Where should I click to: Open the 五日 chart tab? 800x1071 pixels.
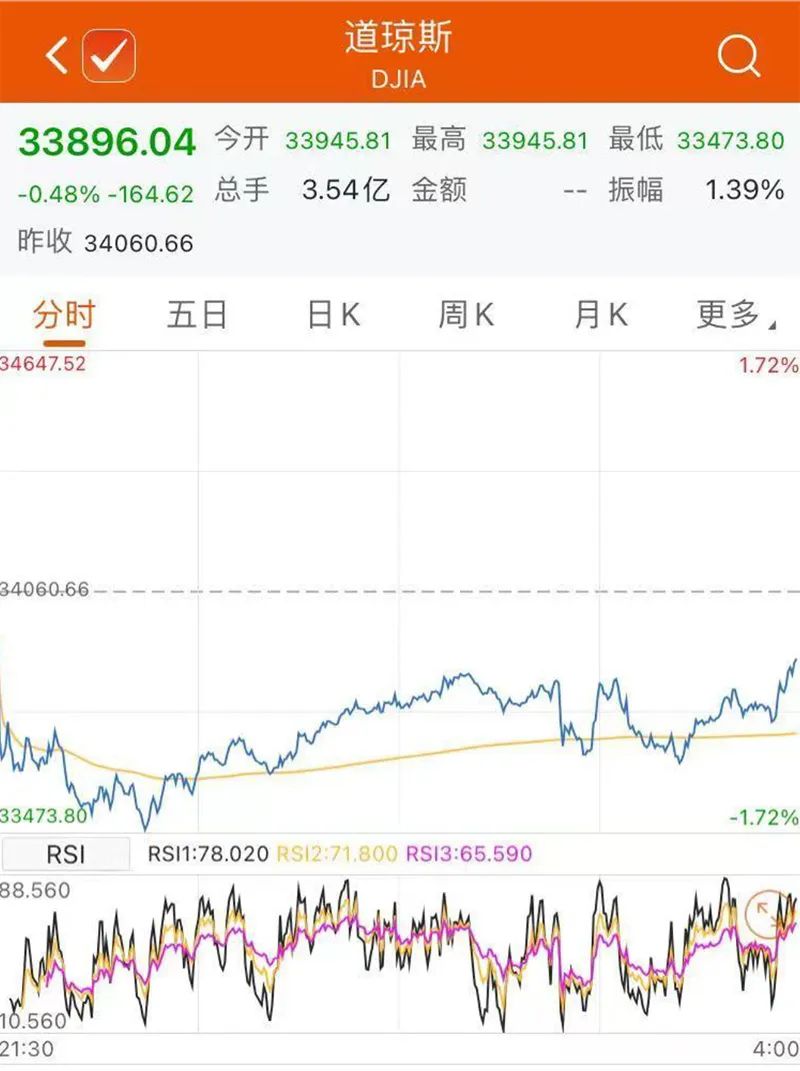[x=196, y=313]
